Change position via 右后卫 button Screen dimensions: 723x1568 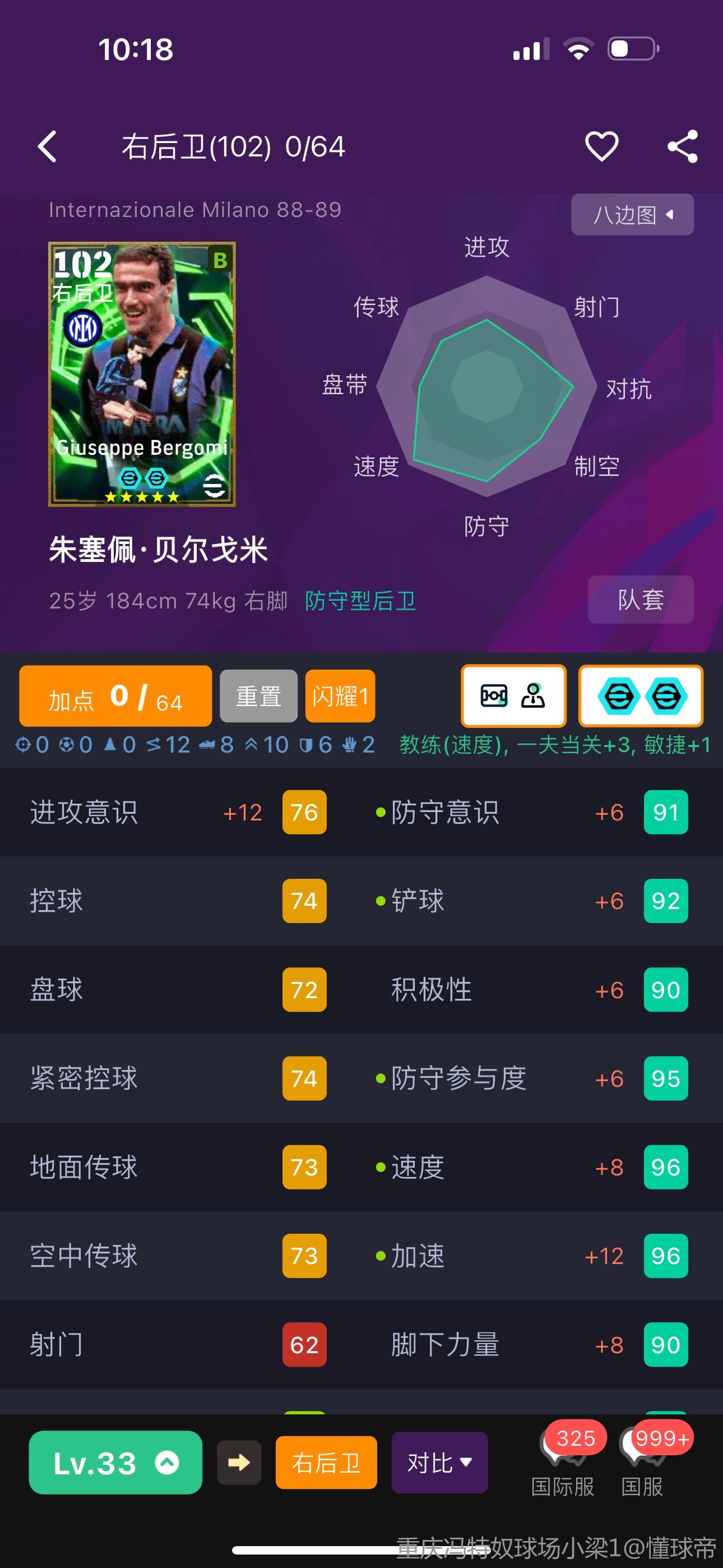point(326,1463)
